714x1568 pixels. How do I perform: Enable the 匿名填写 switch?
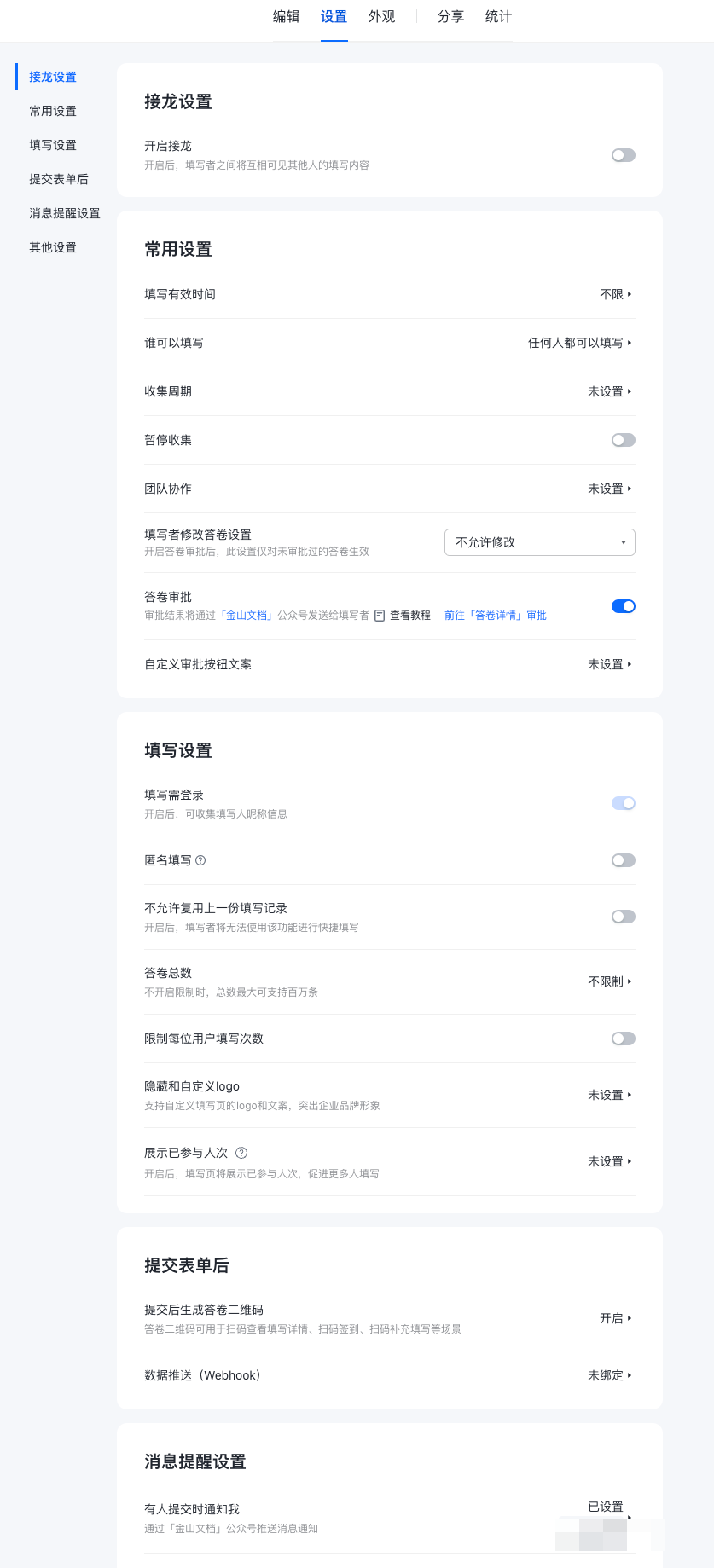[624, 860]
